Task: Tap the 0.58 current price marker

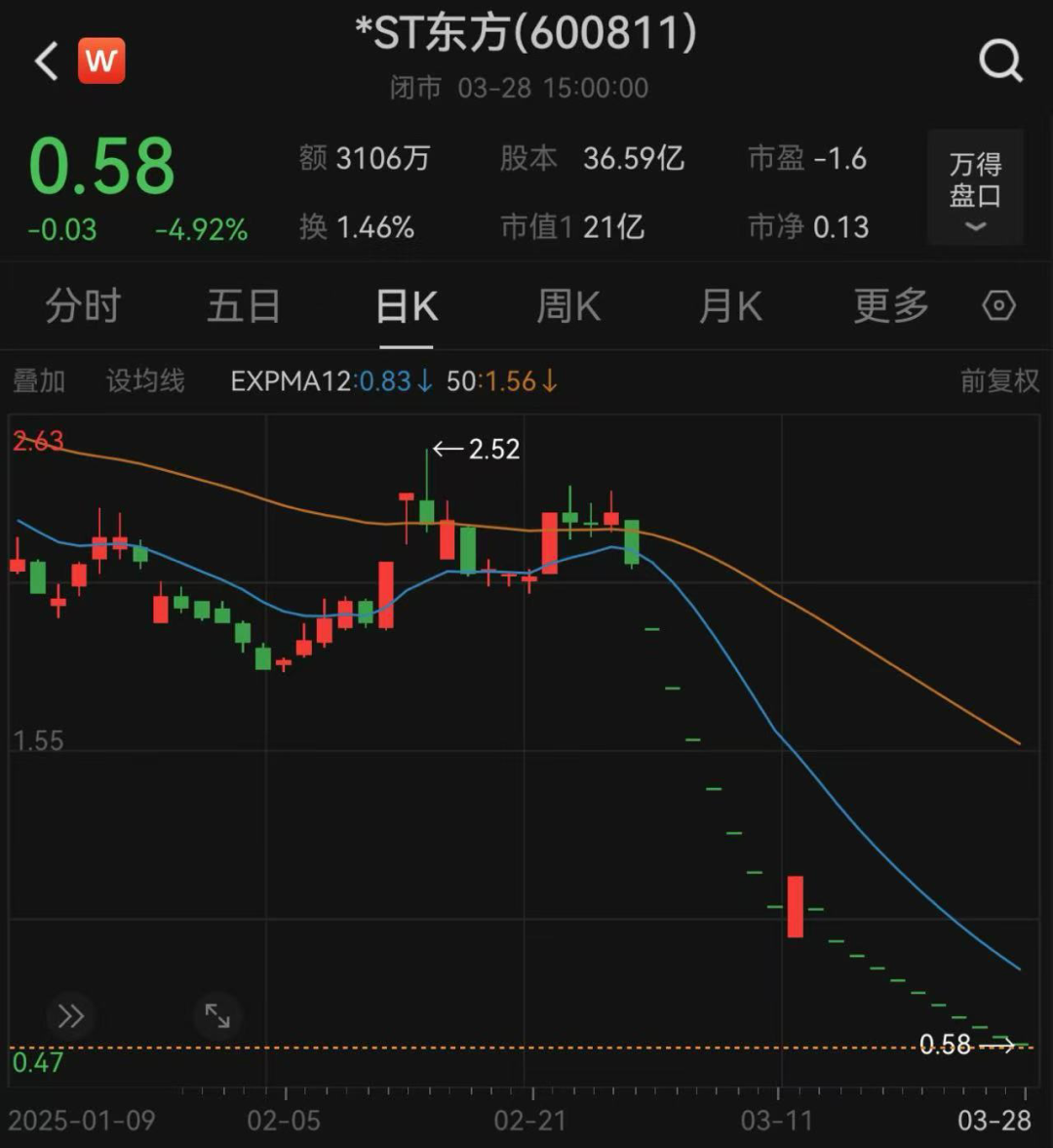Action: 948,1045
